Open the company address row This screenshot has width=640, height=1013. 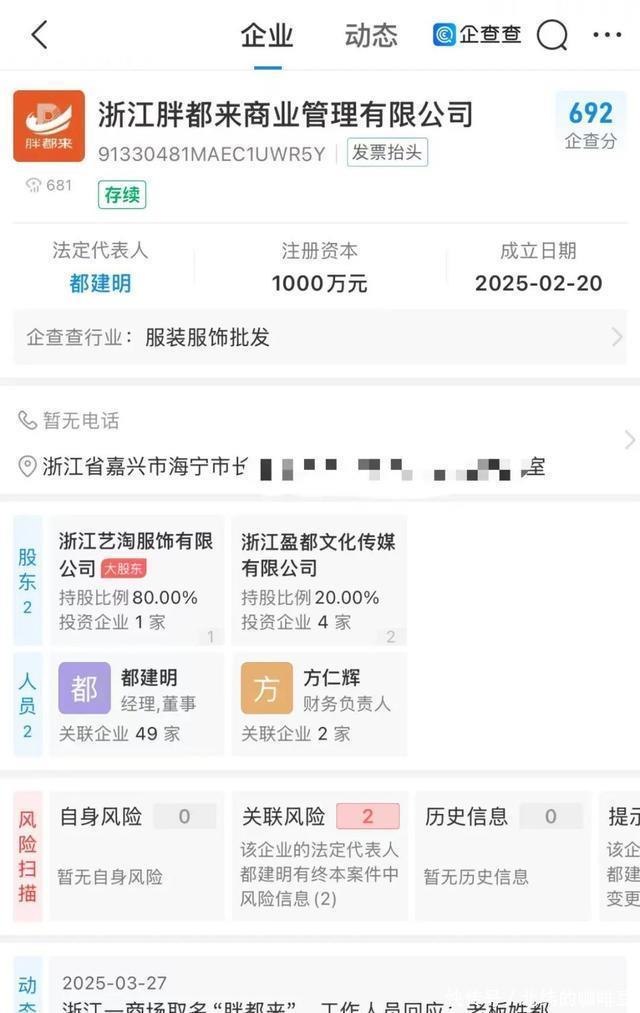[320, 466]
